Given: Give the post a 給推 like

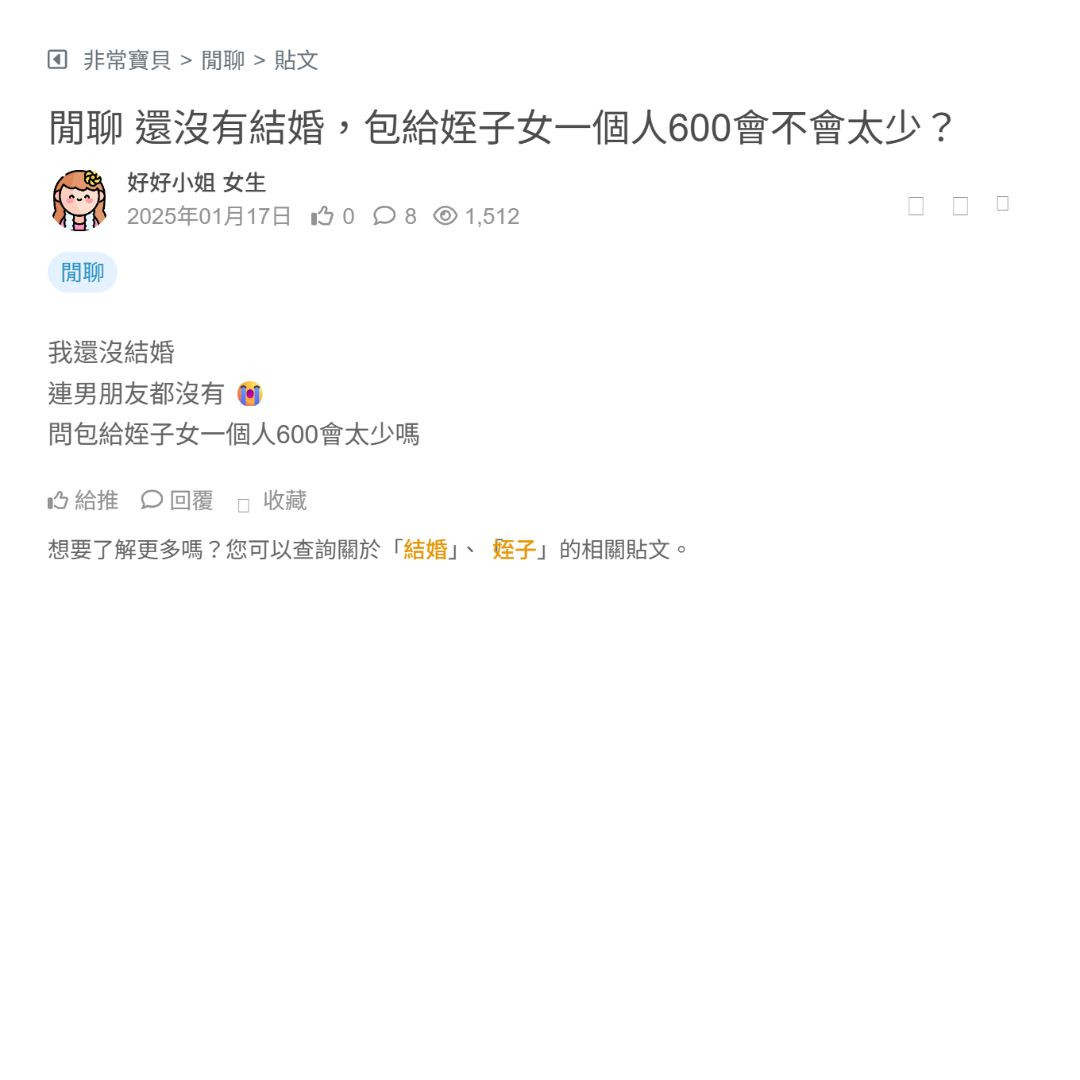Looking at the screenshot, I should pyautogui.click(x=83, y=500).
